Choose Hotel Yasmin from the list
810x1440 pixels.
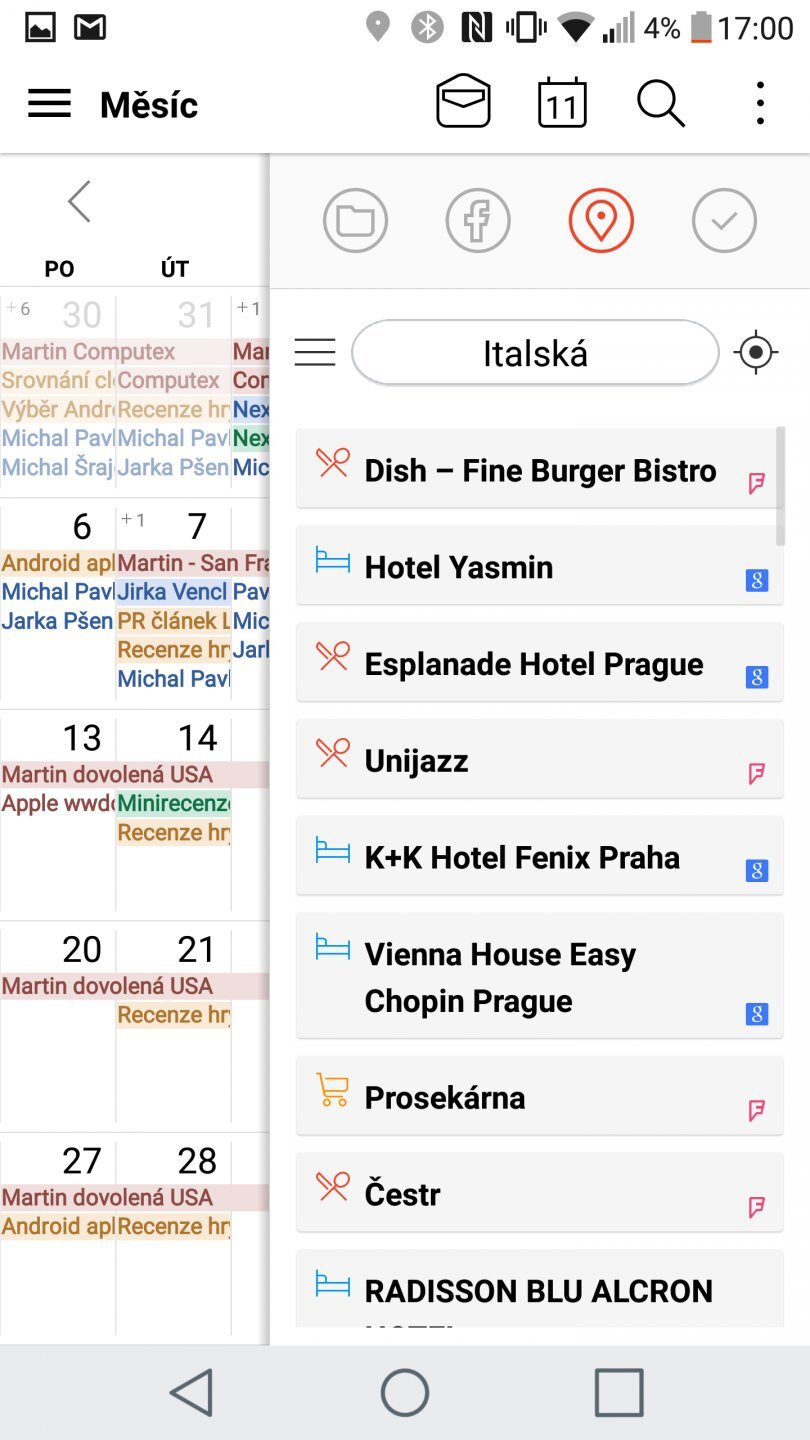point(539,567)
